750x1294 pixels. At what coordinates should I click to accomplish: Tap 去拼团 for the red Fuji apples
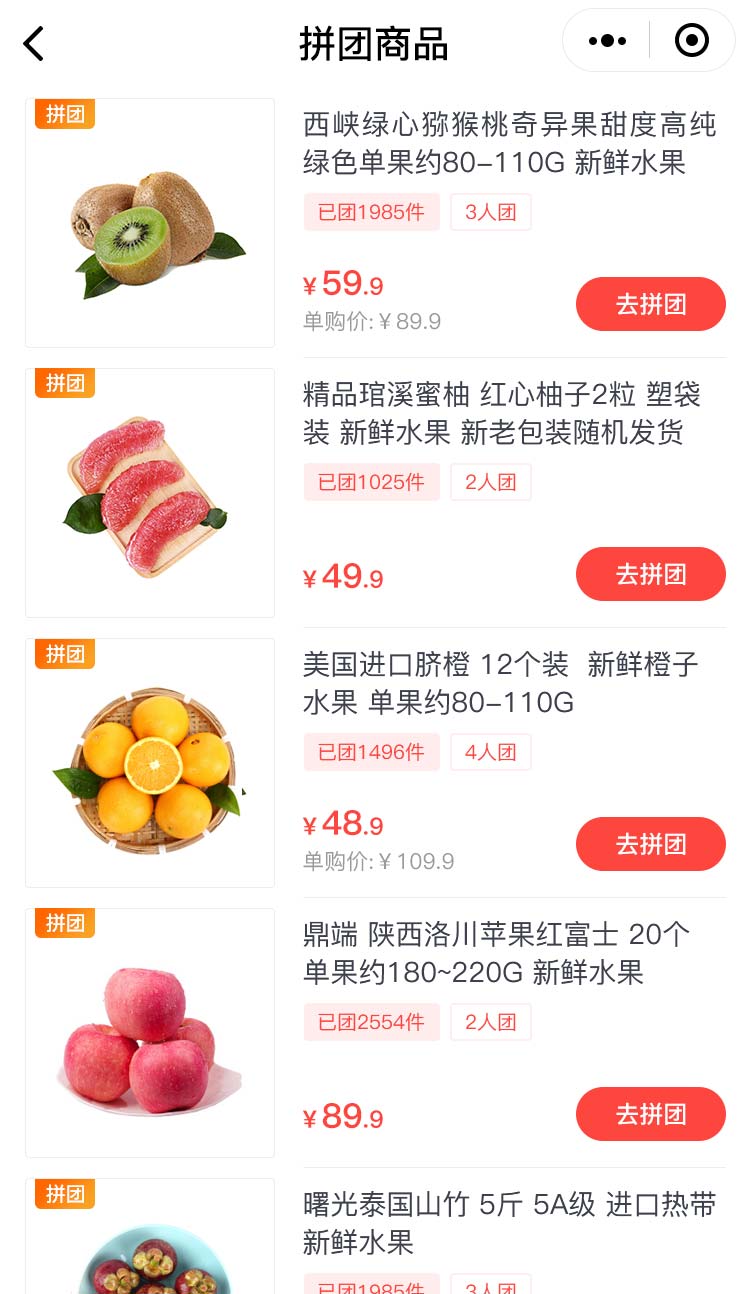pyautogui.click(x=651, y=1114)
